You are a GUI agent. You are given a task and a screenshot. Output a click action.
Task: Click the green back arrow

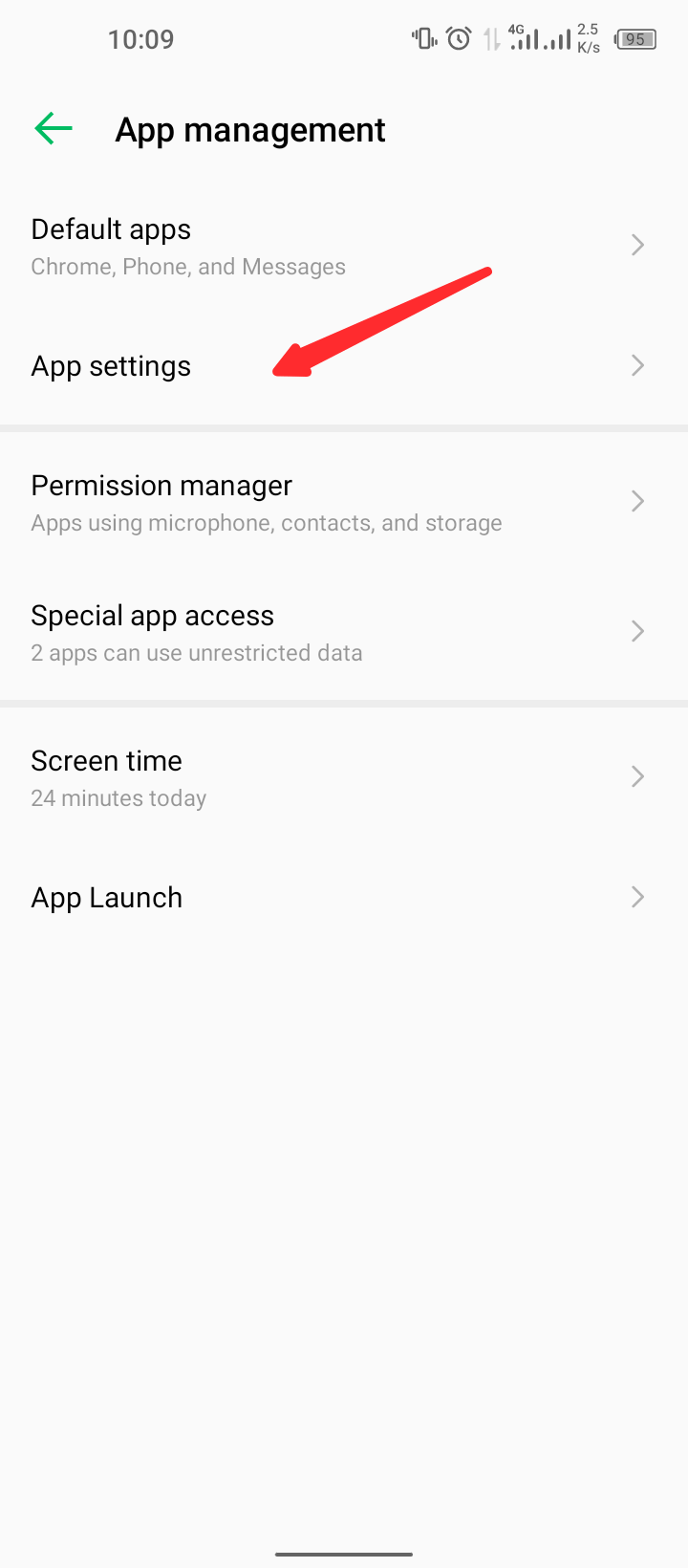[53, 128]
